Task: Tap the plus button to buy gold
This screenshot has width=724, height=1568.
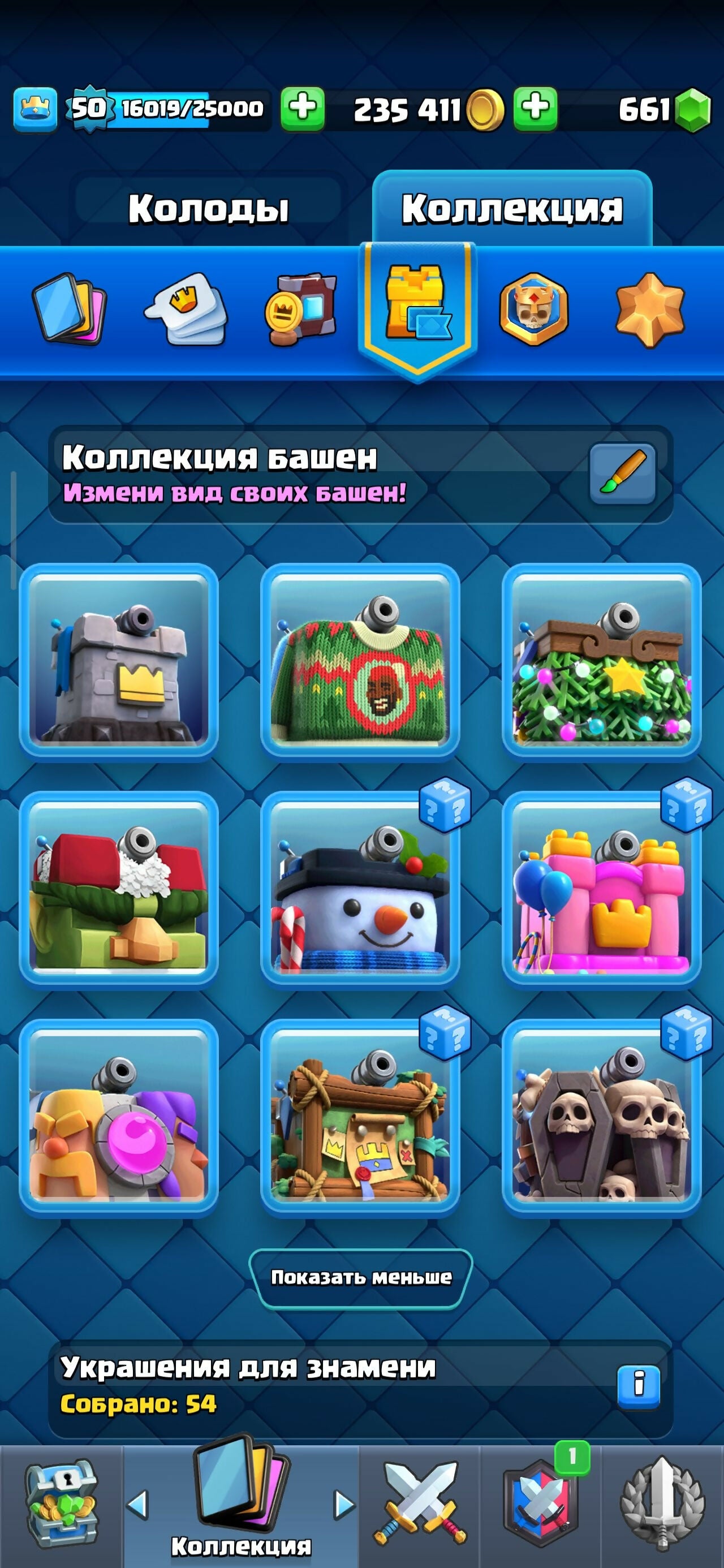Action: pyautogui.click(x=535, y=109)
